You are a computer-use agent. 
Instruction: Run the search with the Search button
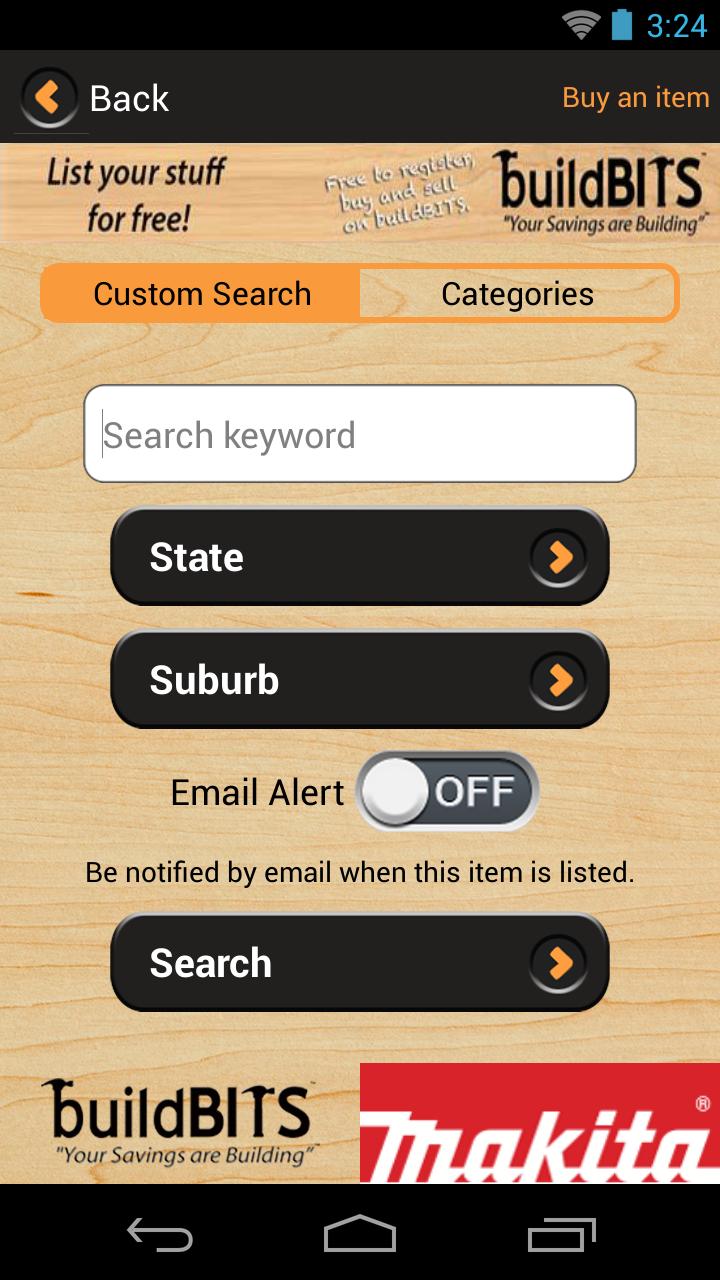coord(360,963)
